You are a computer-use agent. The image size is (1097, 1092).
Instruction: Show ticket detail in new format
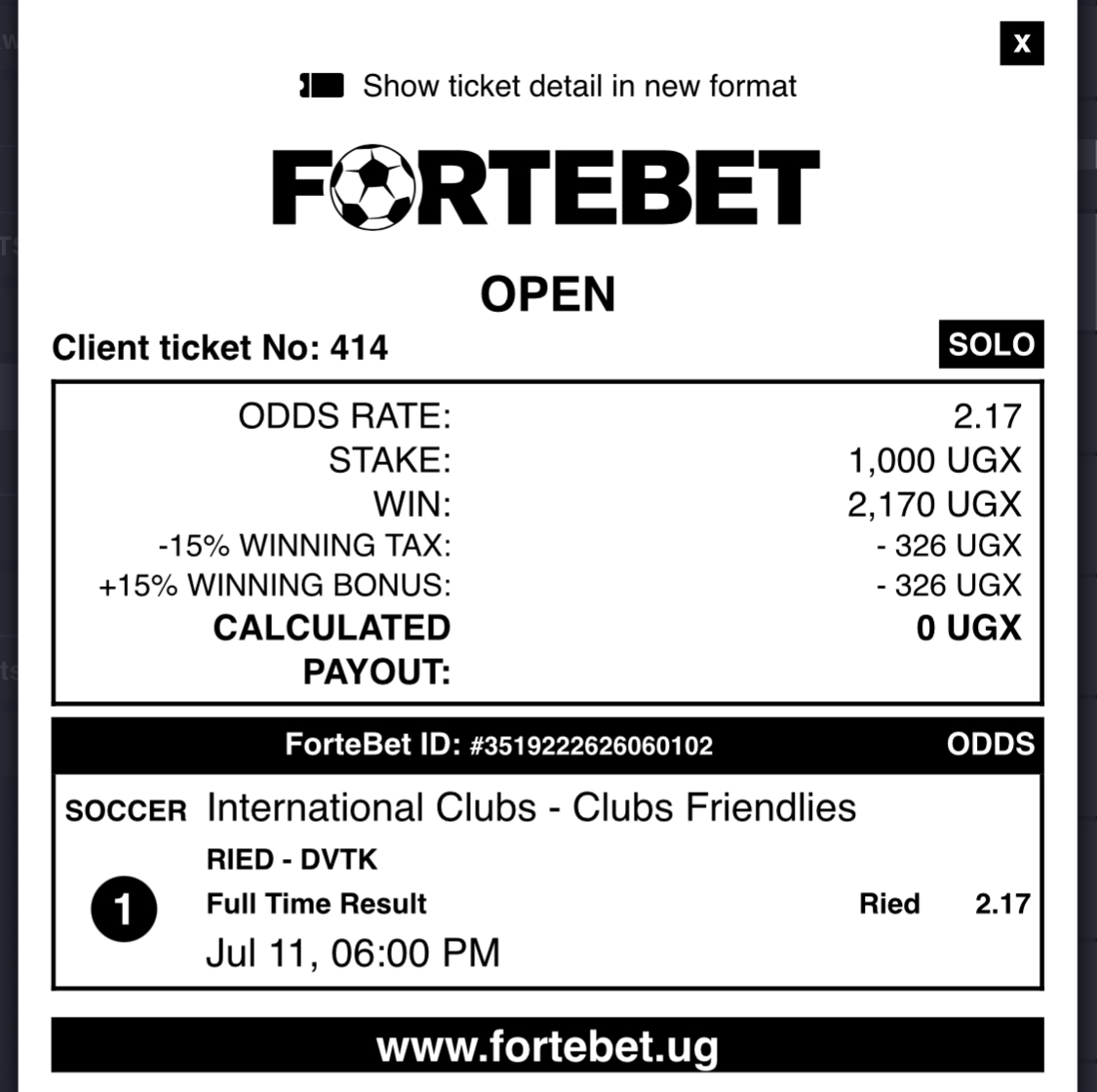click(x=548, y=86)
